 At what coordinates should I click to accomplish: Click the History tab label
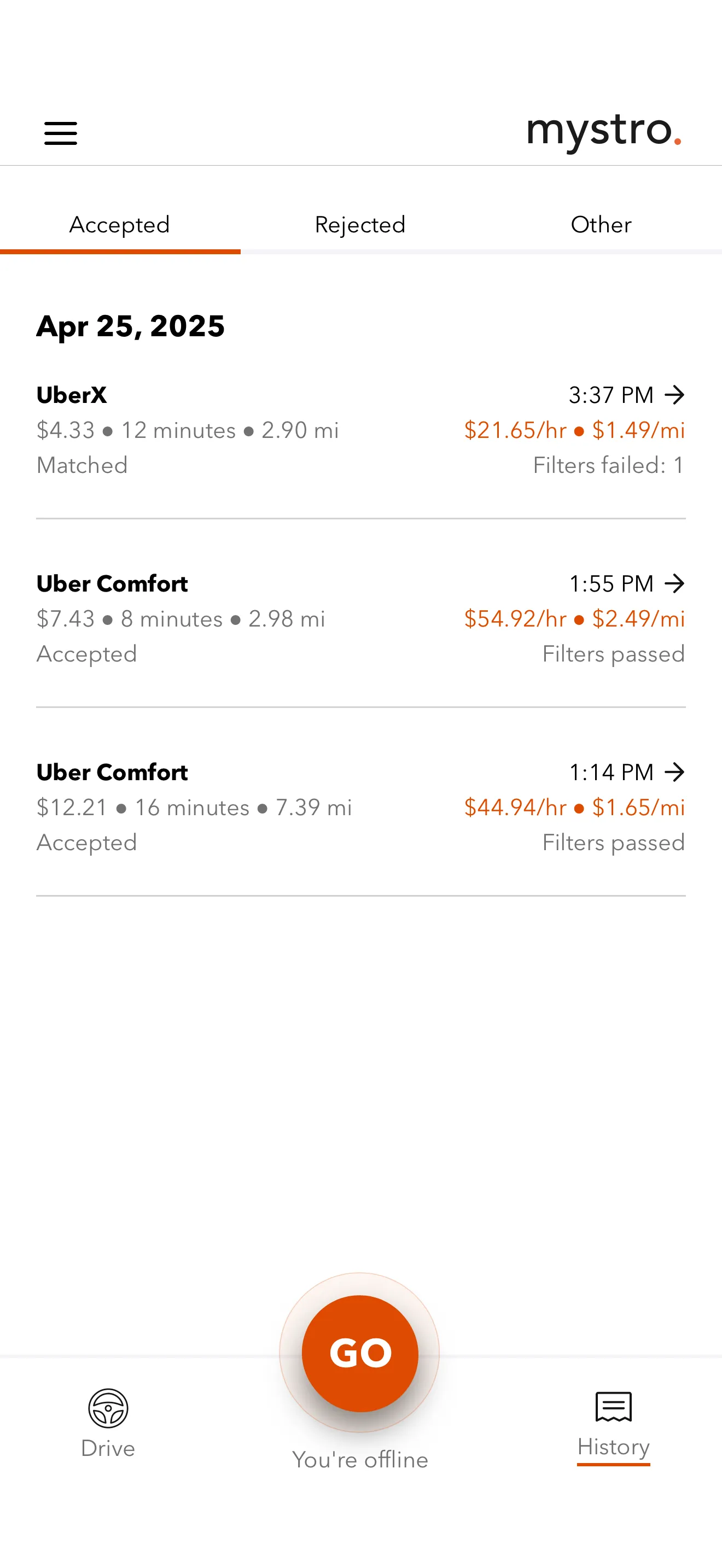tap(613, 1448)
